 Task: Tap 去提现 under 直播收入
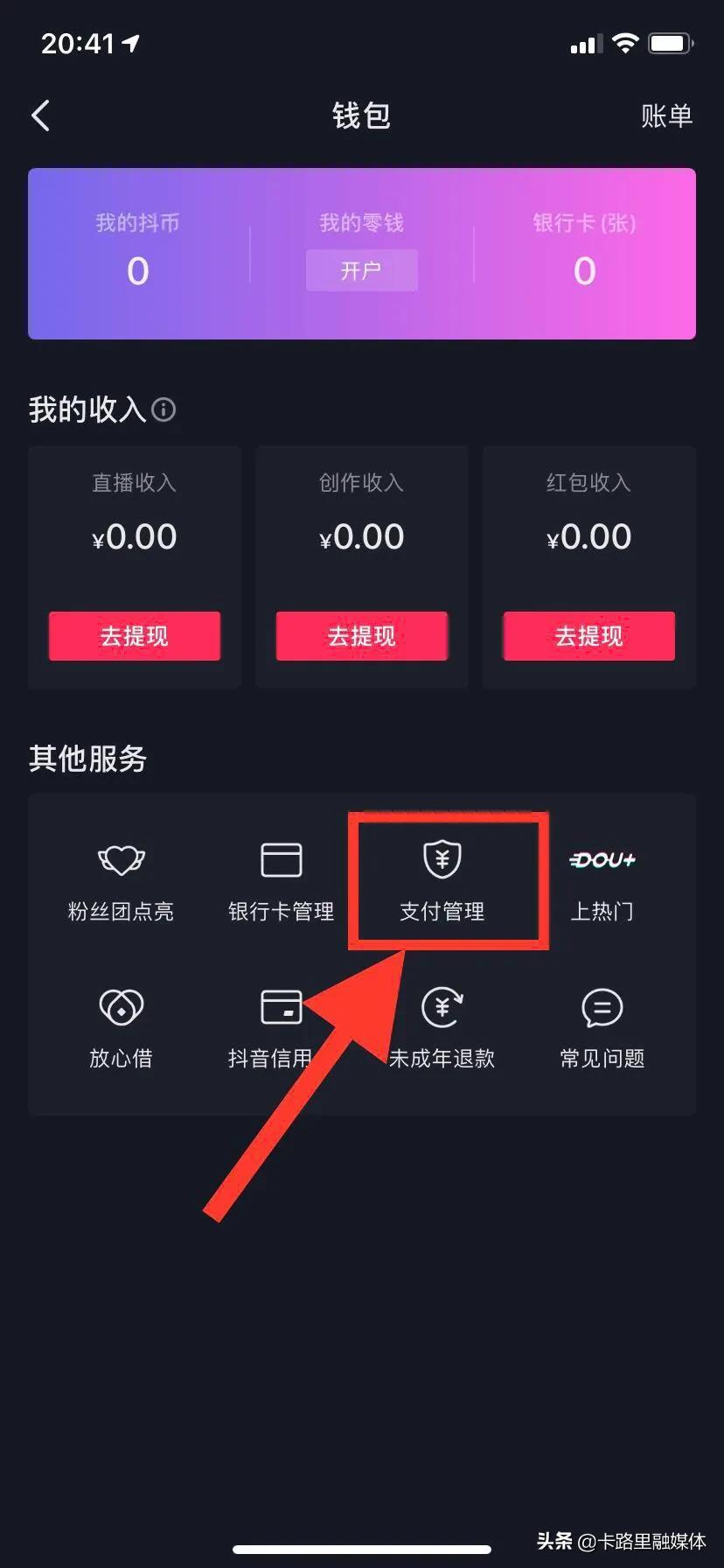point(135,636)
